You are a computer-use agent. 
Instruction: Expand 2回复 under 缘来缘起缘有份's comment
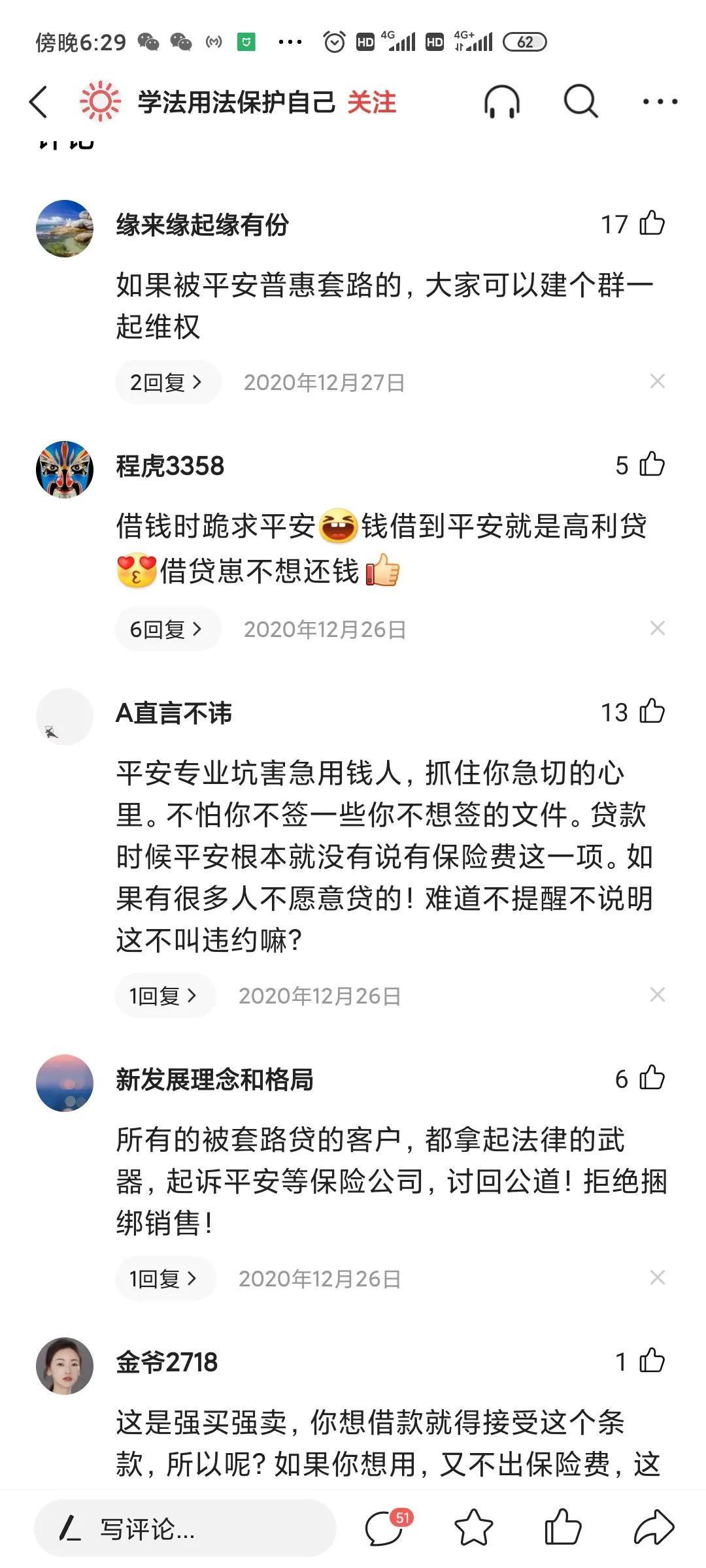pyautogui.click(x=167, y=382)
